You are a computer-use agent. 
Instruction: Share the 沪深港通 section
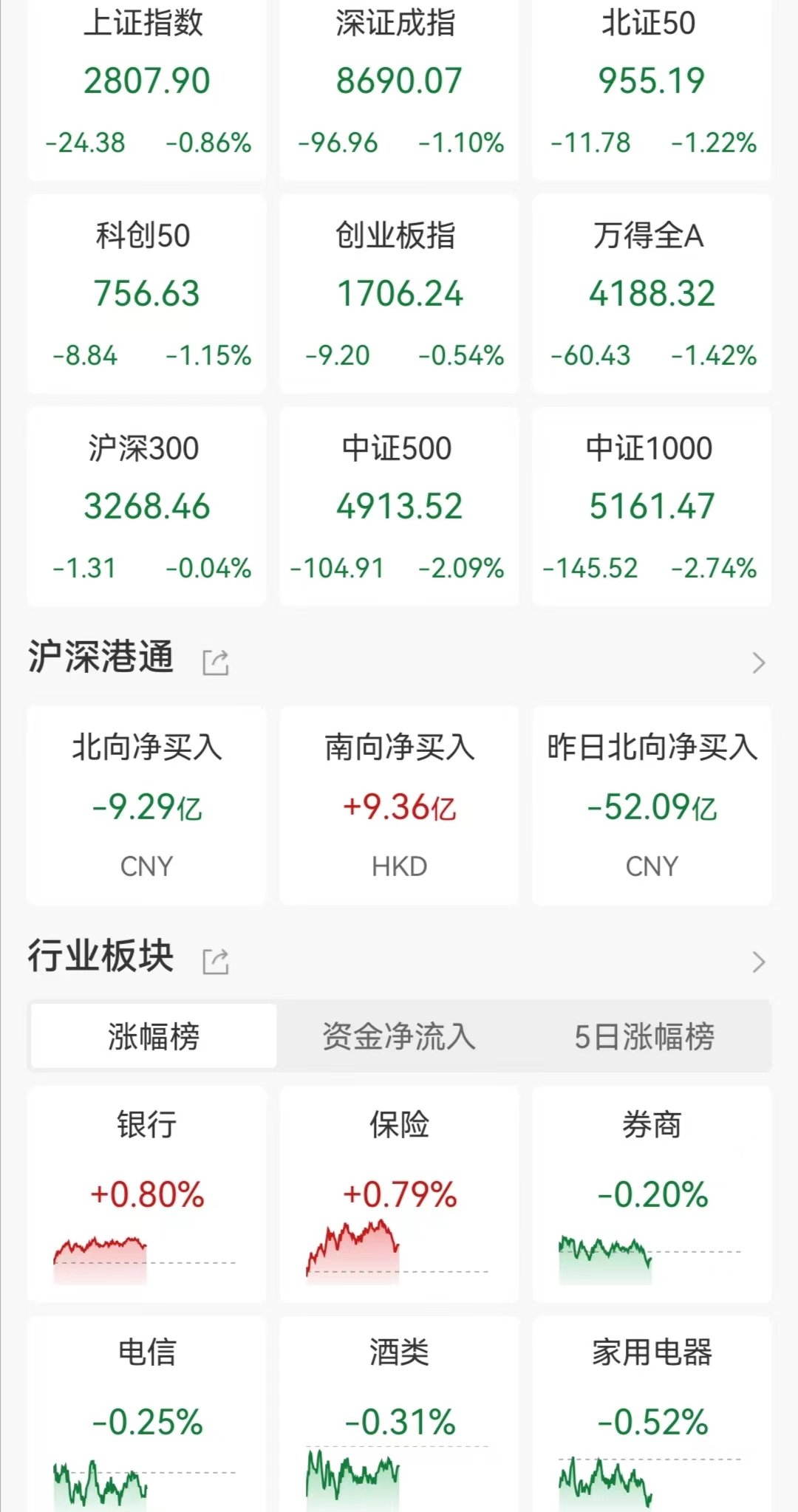tap(216, 663)
